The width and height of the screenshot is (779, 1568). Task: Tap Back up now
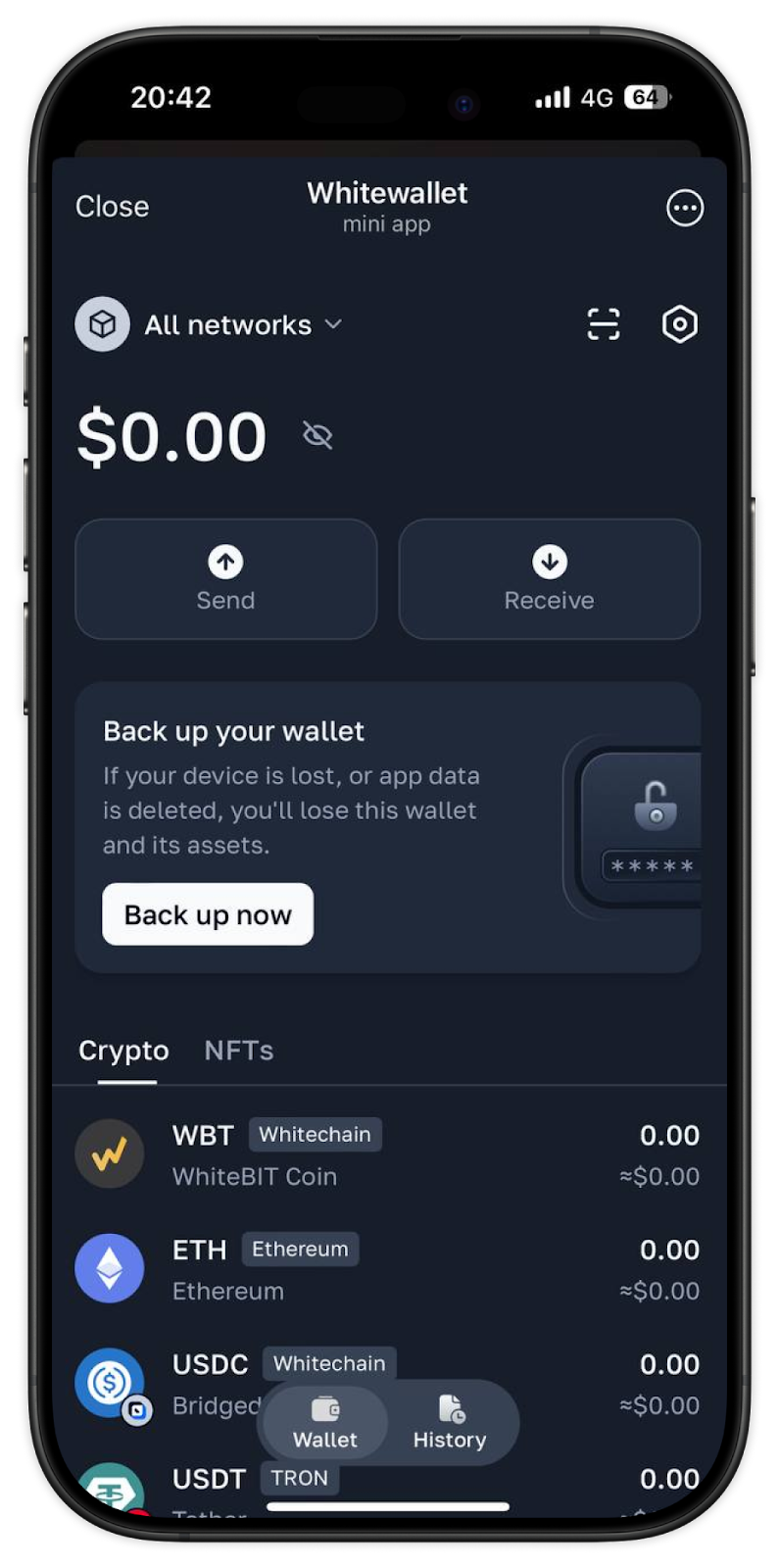[208, 914]
